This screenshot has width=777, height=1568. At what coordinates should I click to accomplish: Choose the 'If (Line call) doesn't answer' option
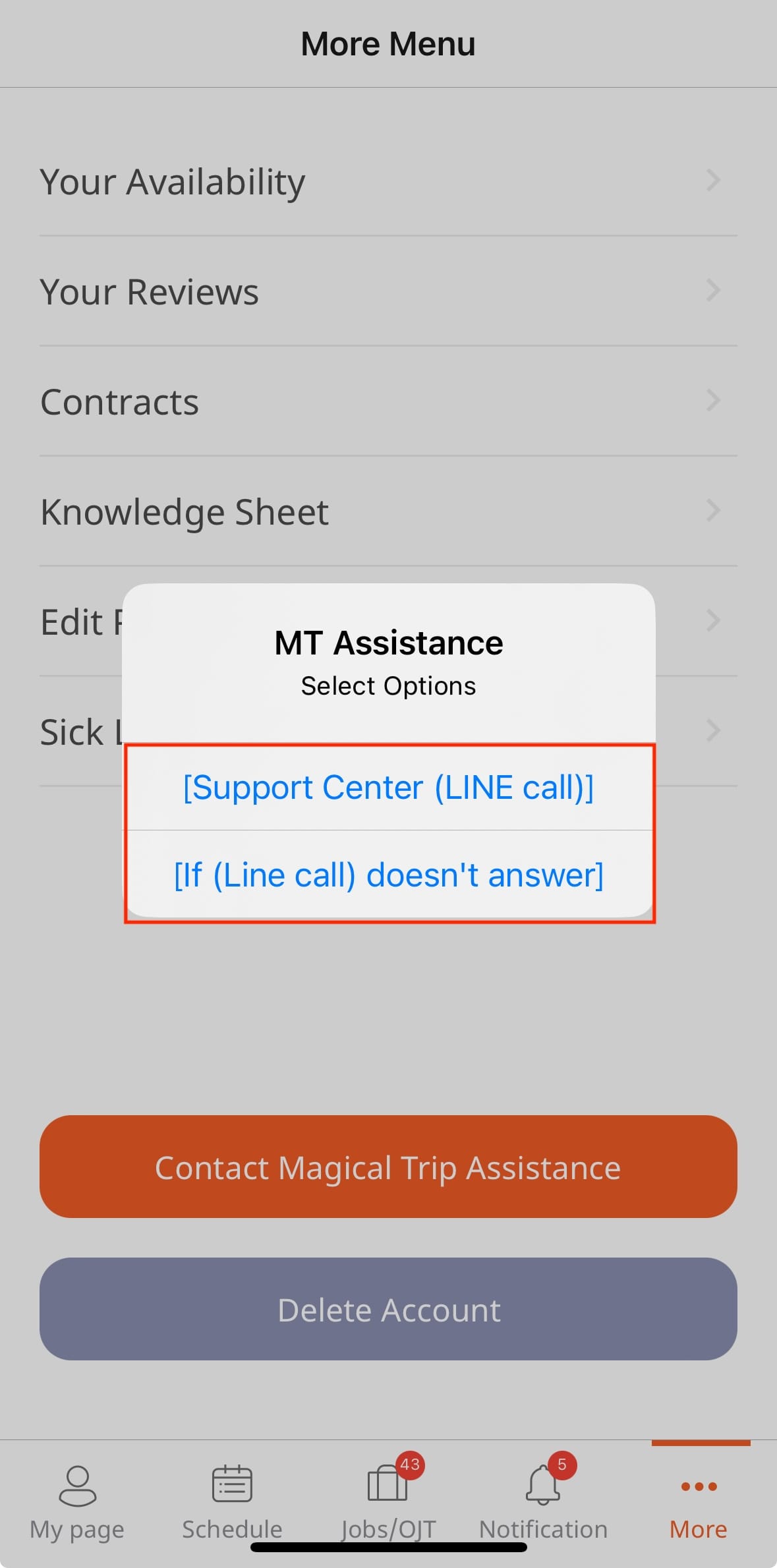coord(388,875)
